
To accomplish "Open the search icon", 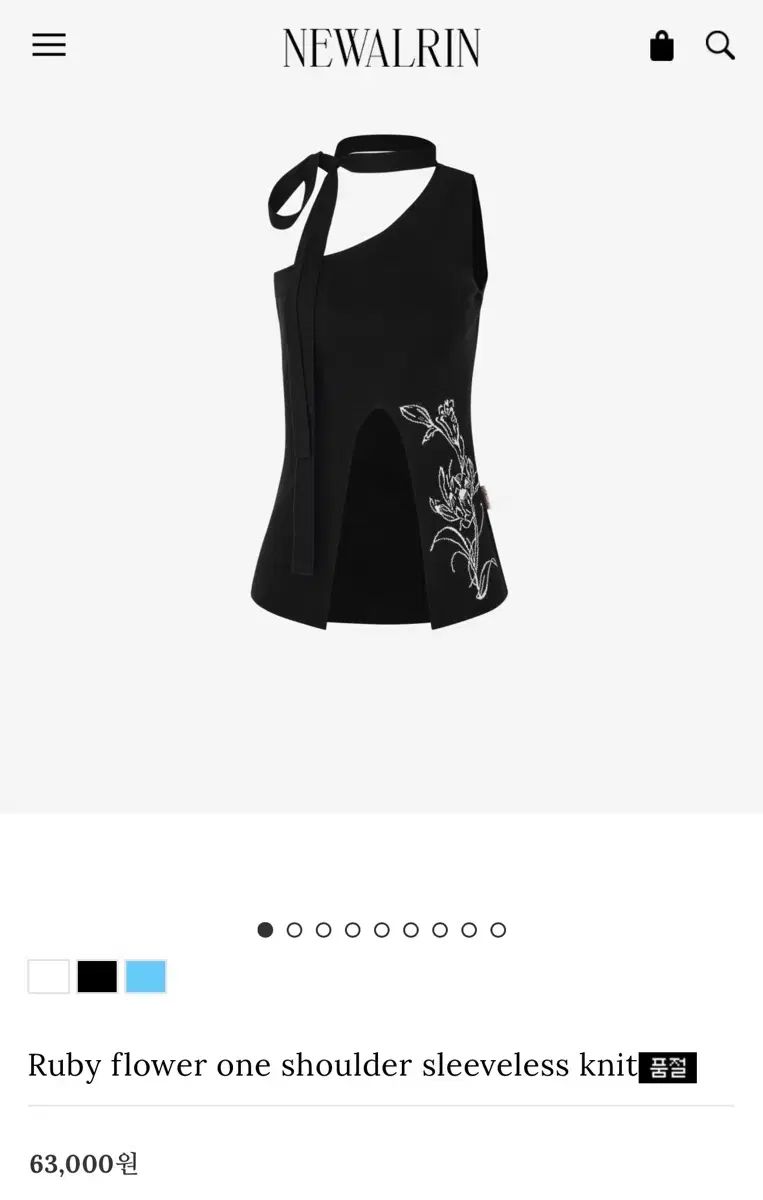I will [x=720, y=45].
